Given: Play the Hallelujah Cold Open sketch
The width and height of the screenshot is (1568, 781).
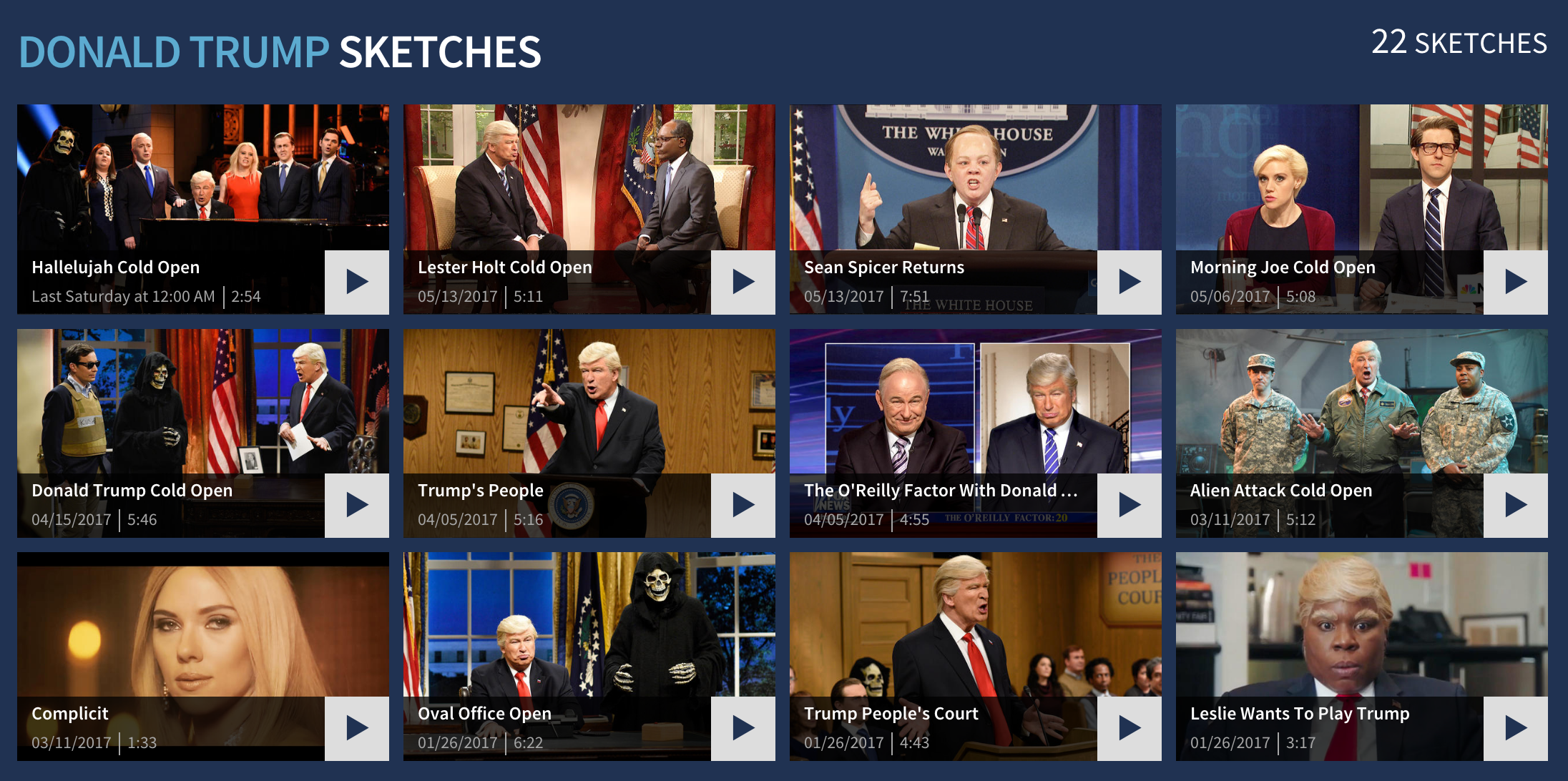Looking at the screenshot, I should [x=356, y=282].
